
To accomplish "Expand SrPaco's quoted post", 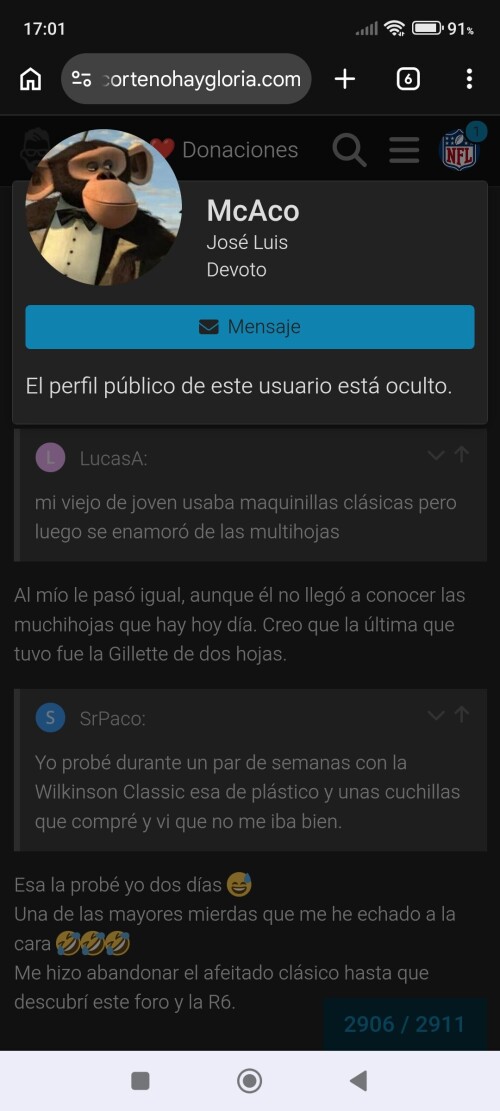I will (436, 715).
